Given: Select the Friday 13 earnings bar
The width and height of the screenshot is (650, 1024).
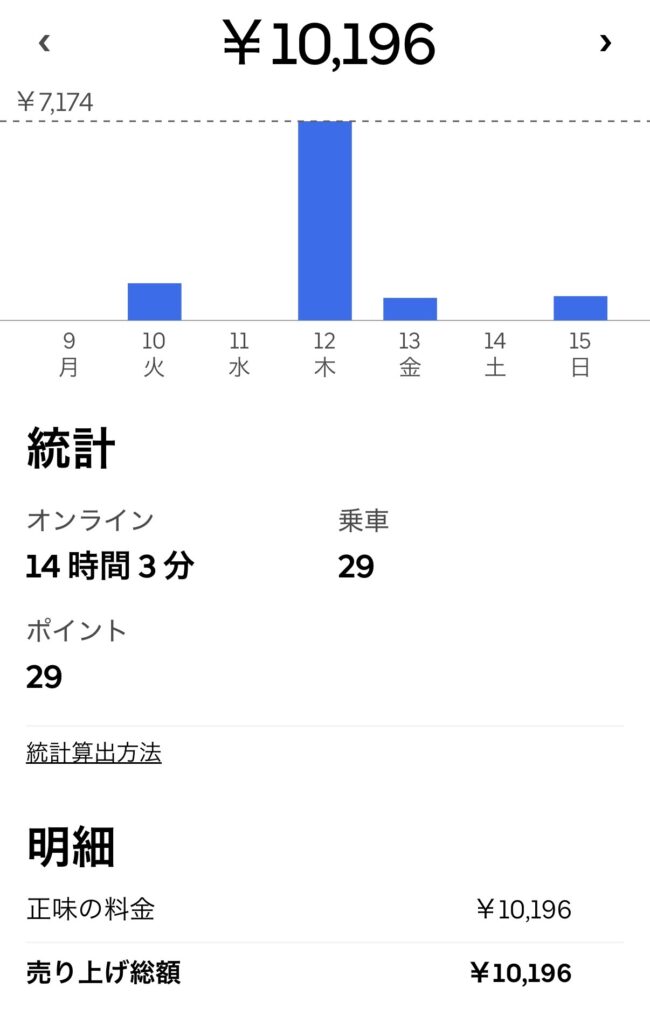Looking at the screenshot, I should tap(410, 308).
